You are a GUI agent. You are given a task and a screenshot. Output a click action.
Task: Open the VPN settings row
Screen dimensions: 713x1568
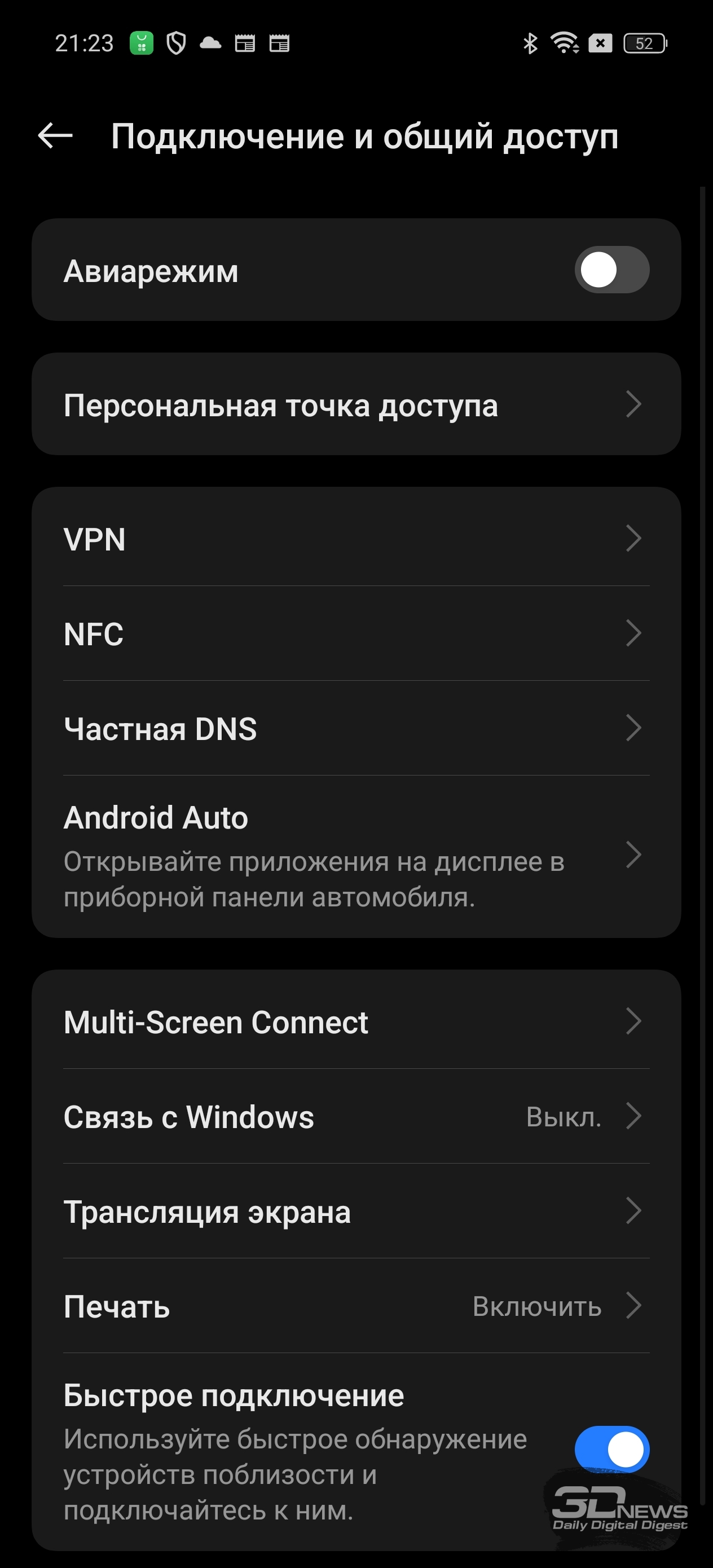tap(356, 539)
